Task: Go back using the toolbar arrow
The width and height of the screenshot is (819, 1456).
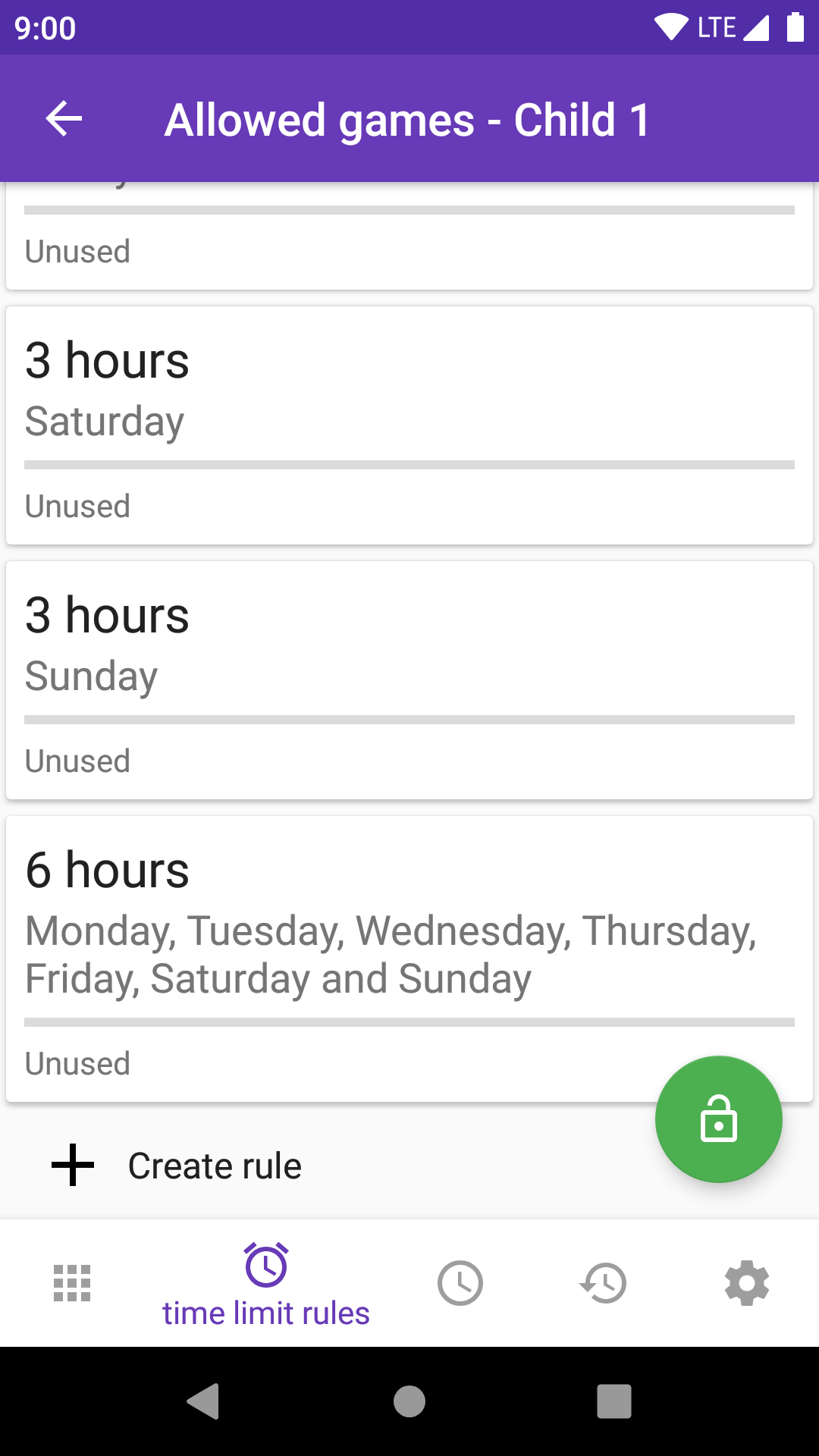Action: [64, 119]
